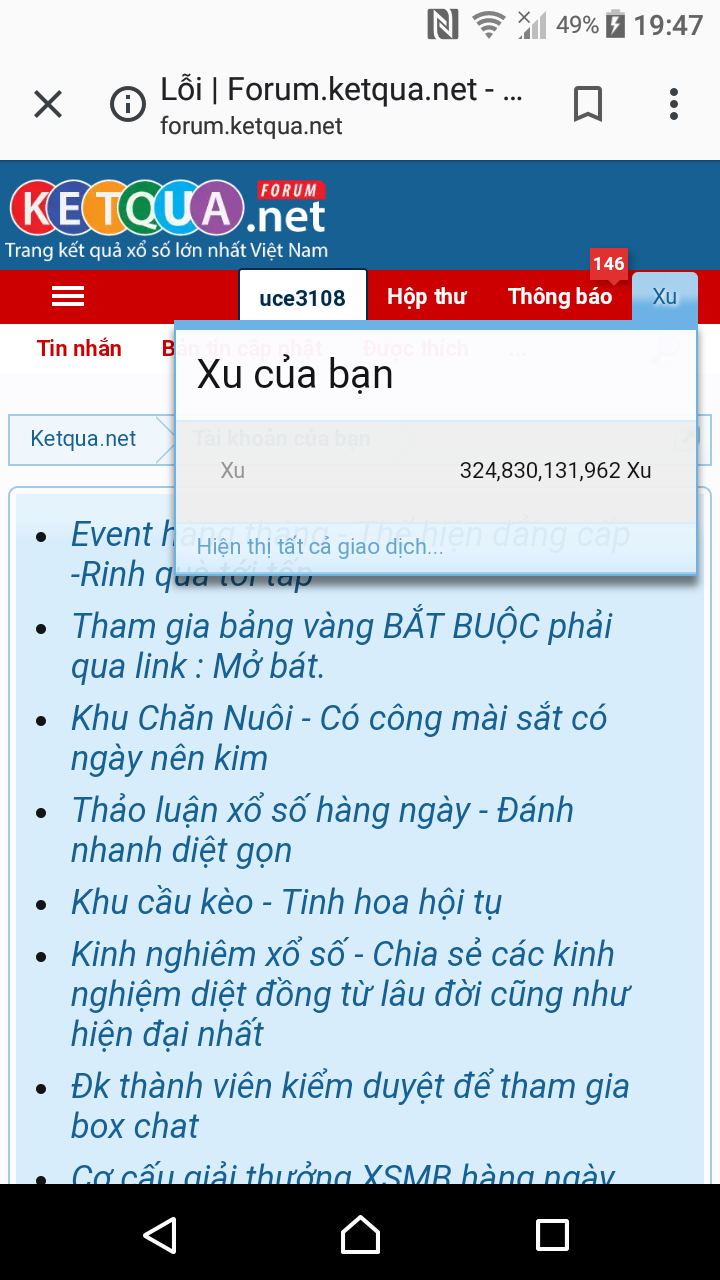This screenshot has height=1280, width=720.
Task: Open the uce3108 account tab
Action: pos(303,296)
